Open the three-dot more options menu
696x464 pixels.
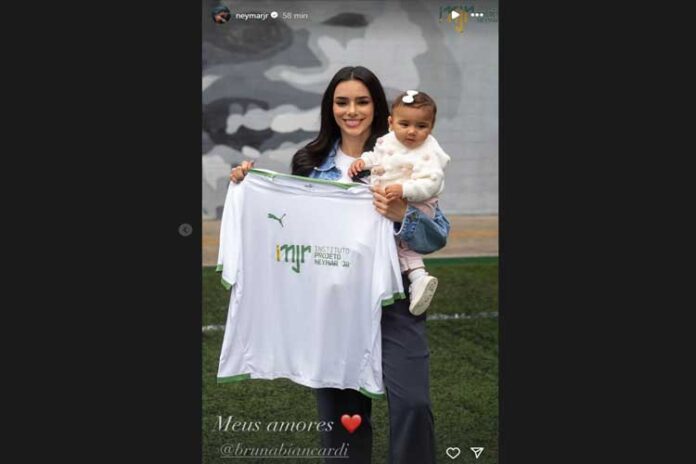click(477, 15)
